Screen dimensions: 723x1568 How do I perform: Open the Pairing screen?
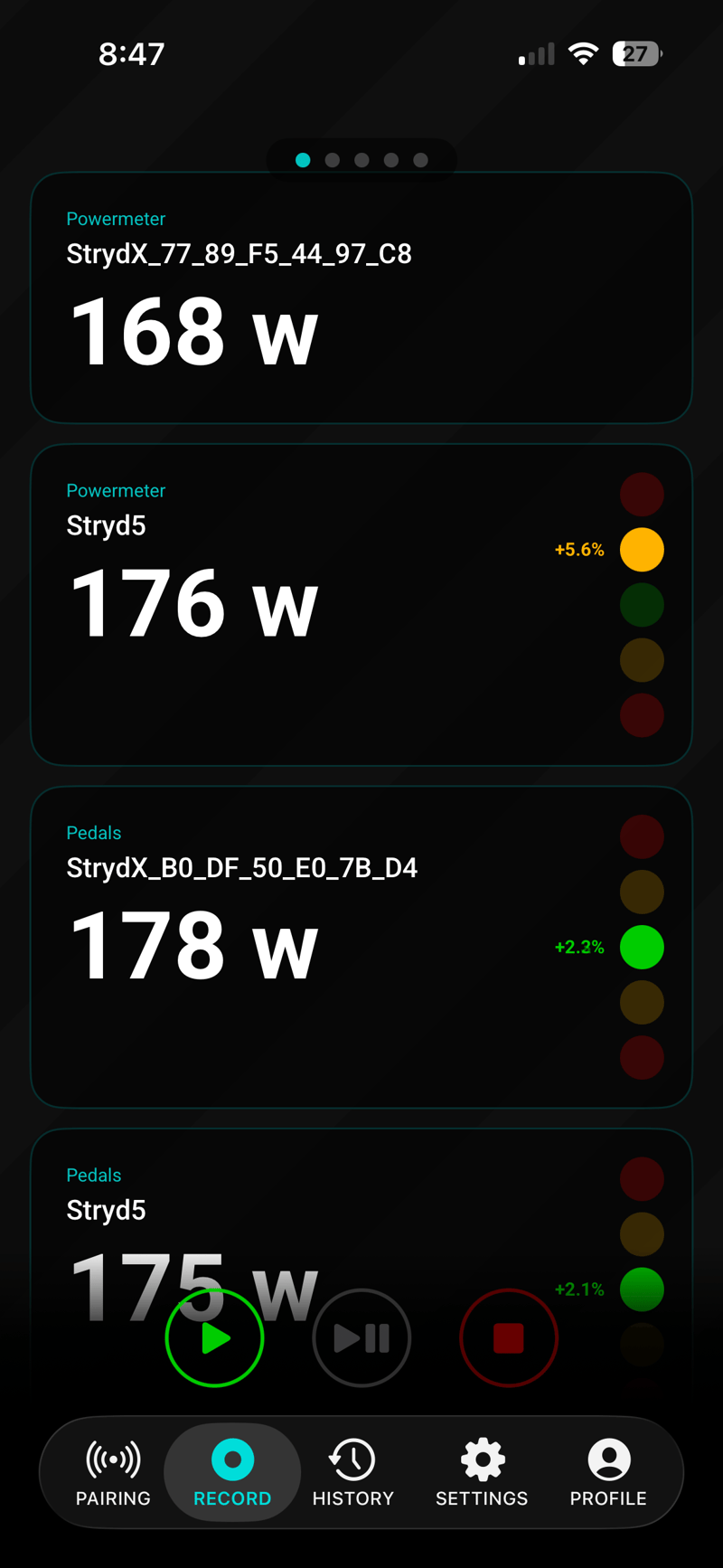113,1472
